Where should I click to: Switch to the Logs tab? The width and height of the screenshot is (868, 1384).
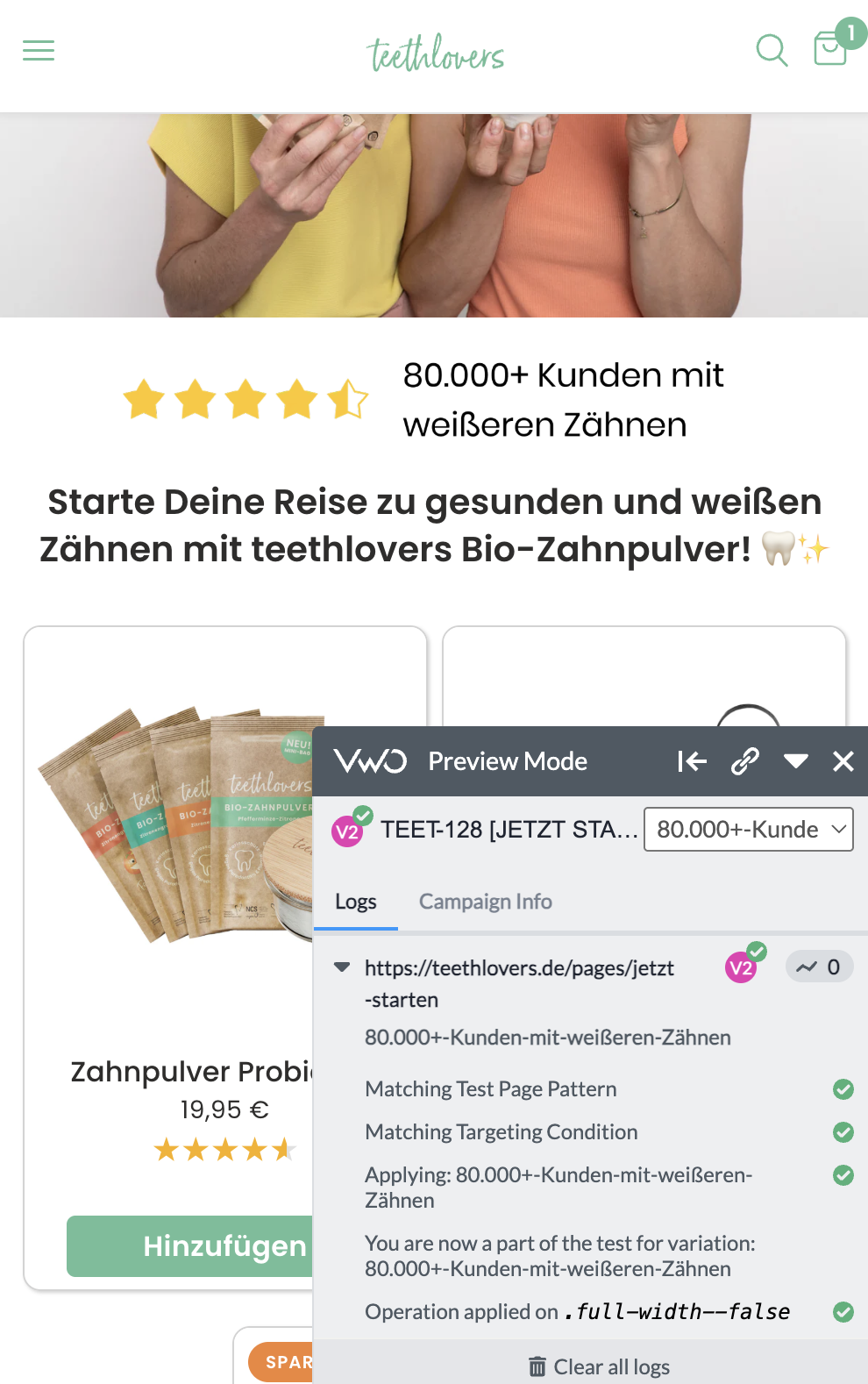click(x=355, y=902)
